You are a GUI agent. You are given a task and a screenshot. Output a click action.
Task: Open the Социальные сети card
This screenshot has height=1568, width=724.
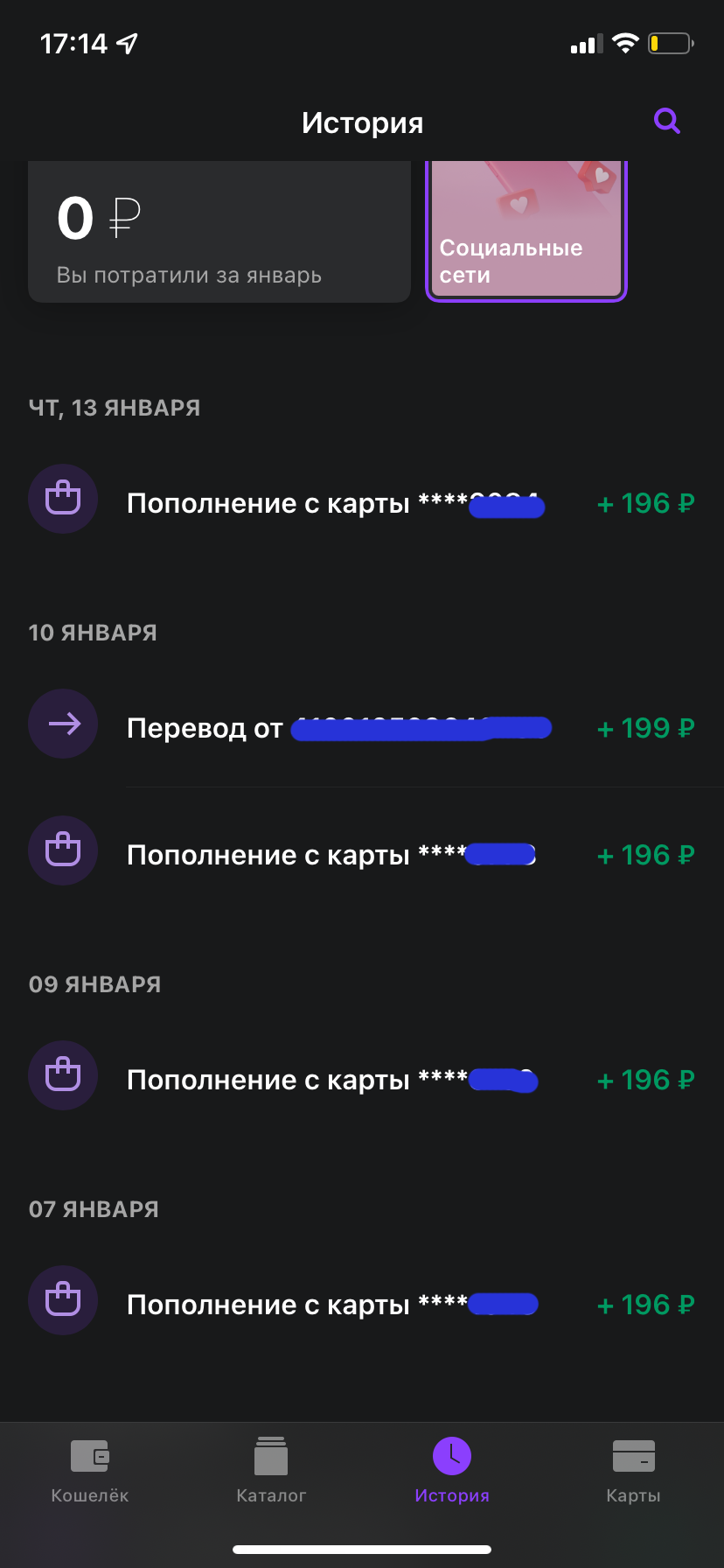(x=526, y=233)
